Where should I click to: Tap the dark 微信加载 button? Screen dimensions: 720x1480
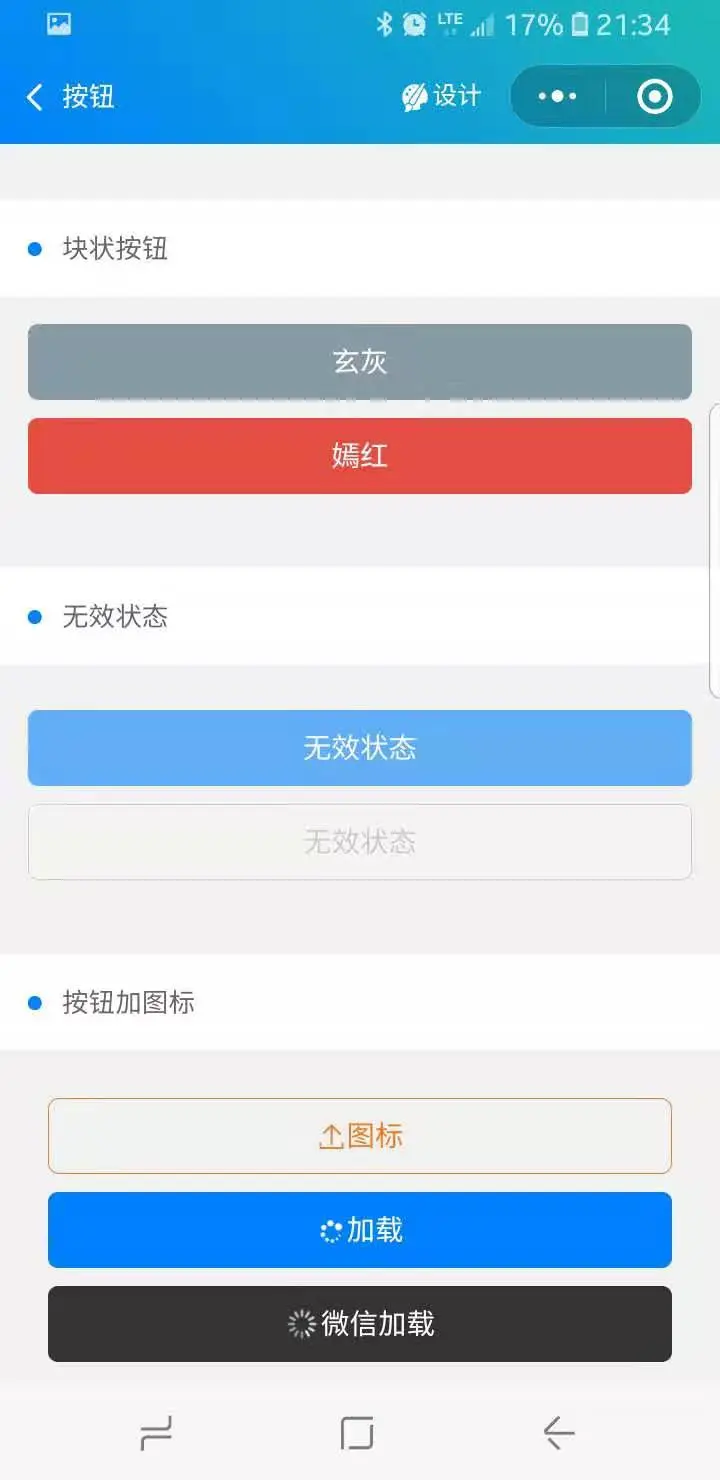[360, 1324]
